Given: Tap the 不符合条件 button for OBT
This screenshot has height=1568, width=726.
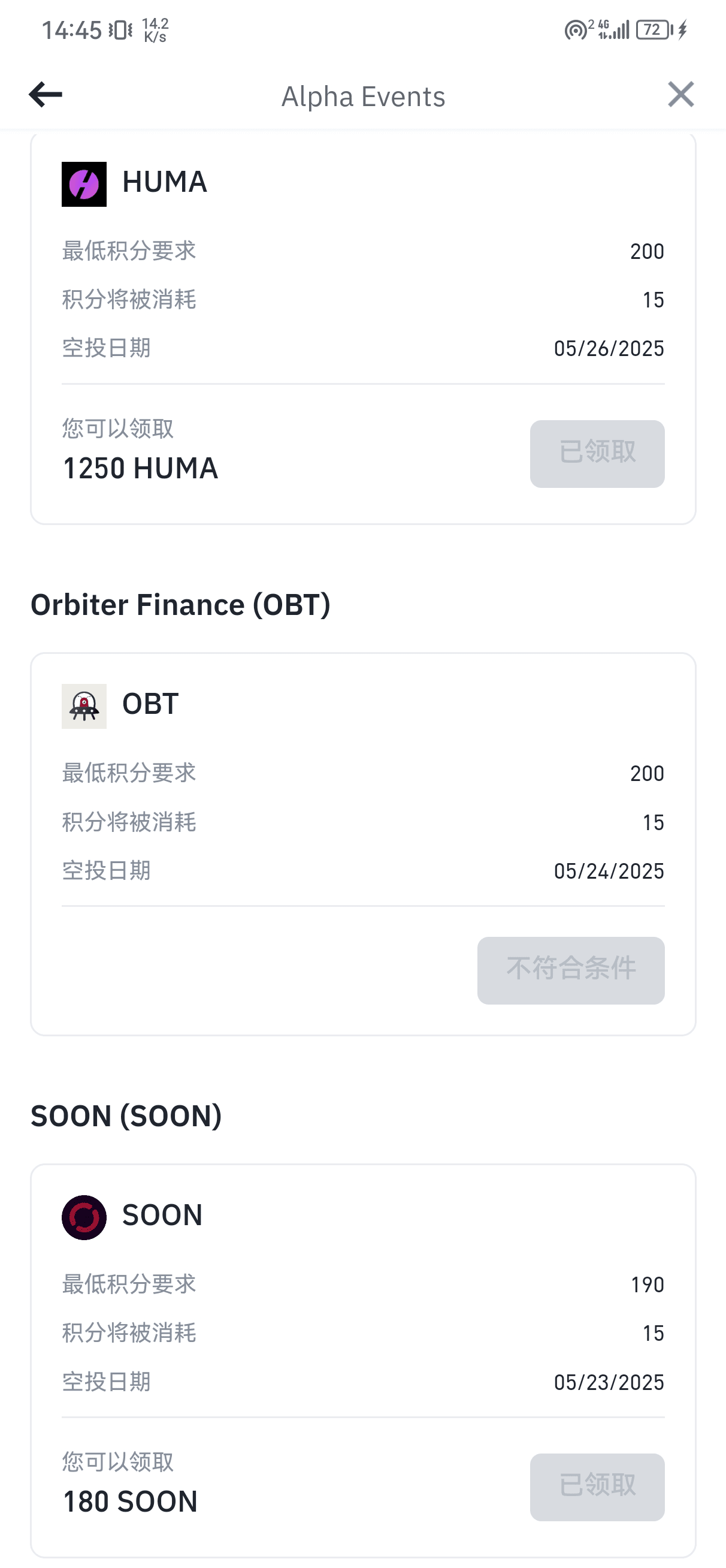Looking at the screenshot, I should tap(571, 970).
